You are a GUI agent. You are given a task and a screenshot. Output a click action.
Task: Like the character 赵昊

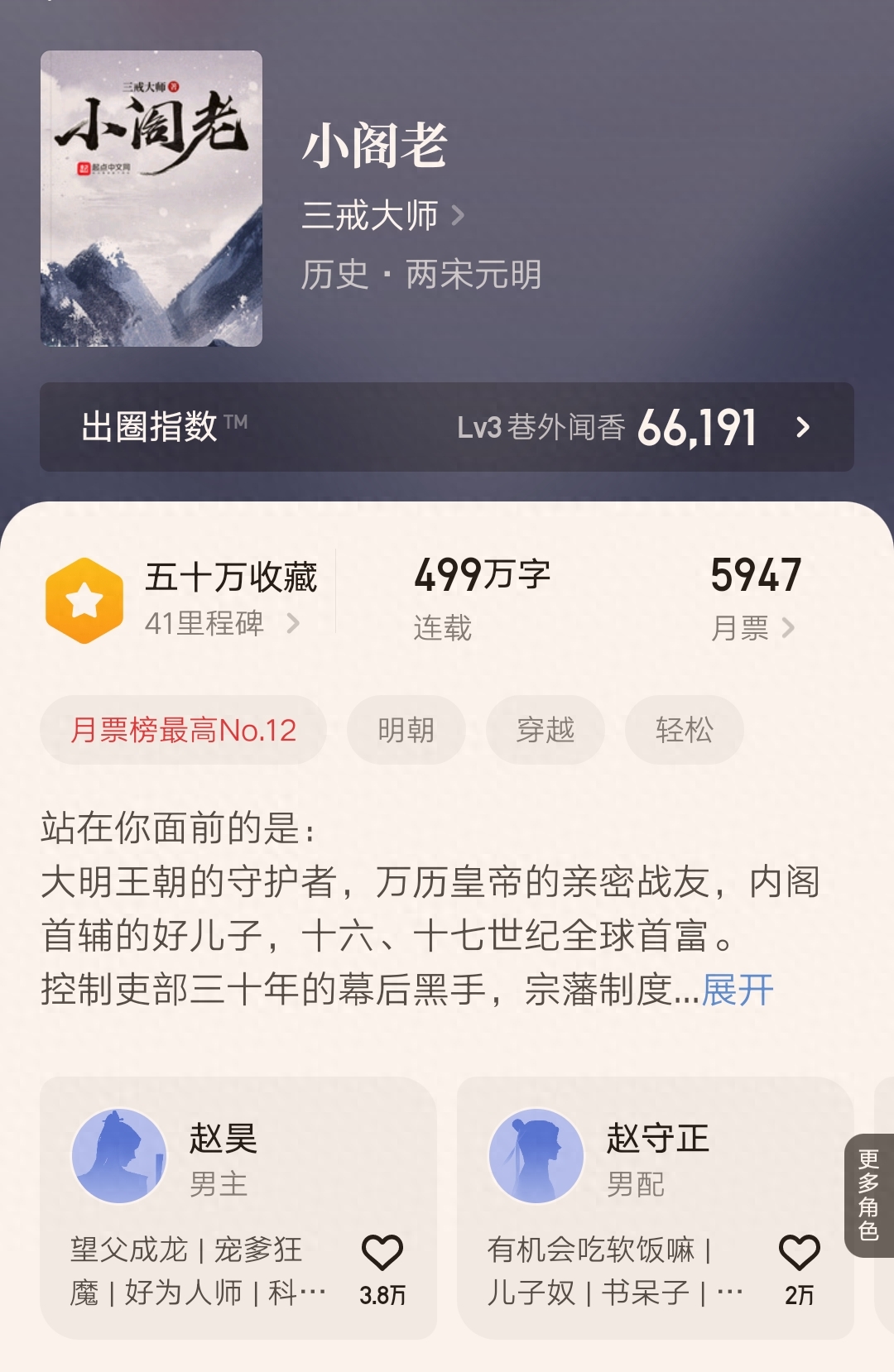pos(382,1254)
